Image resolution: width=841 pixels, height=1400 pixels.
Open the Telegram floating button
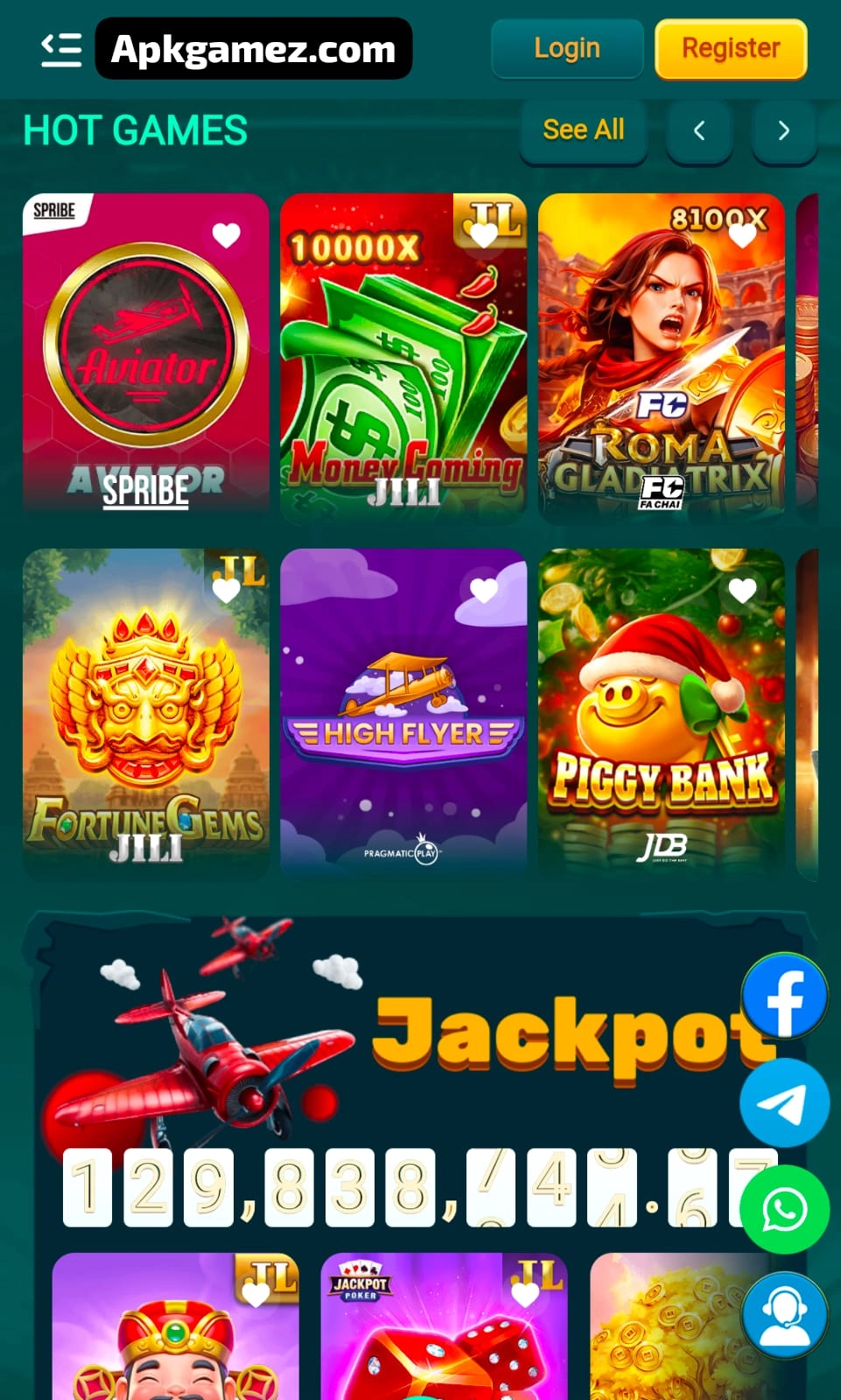(784, 1102)
